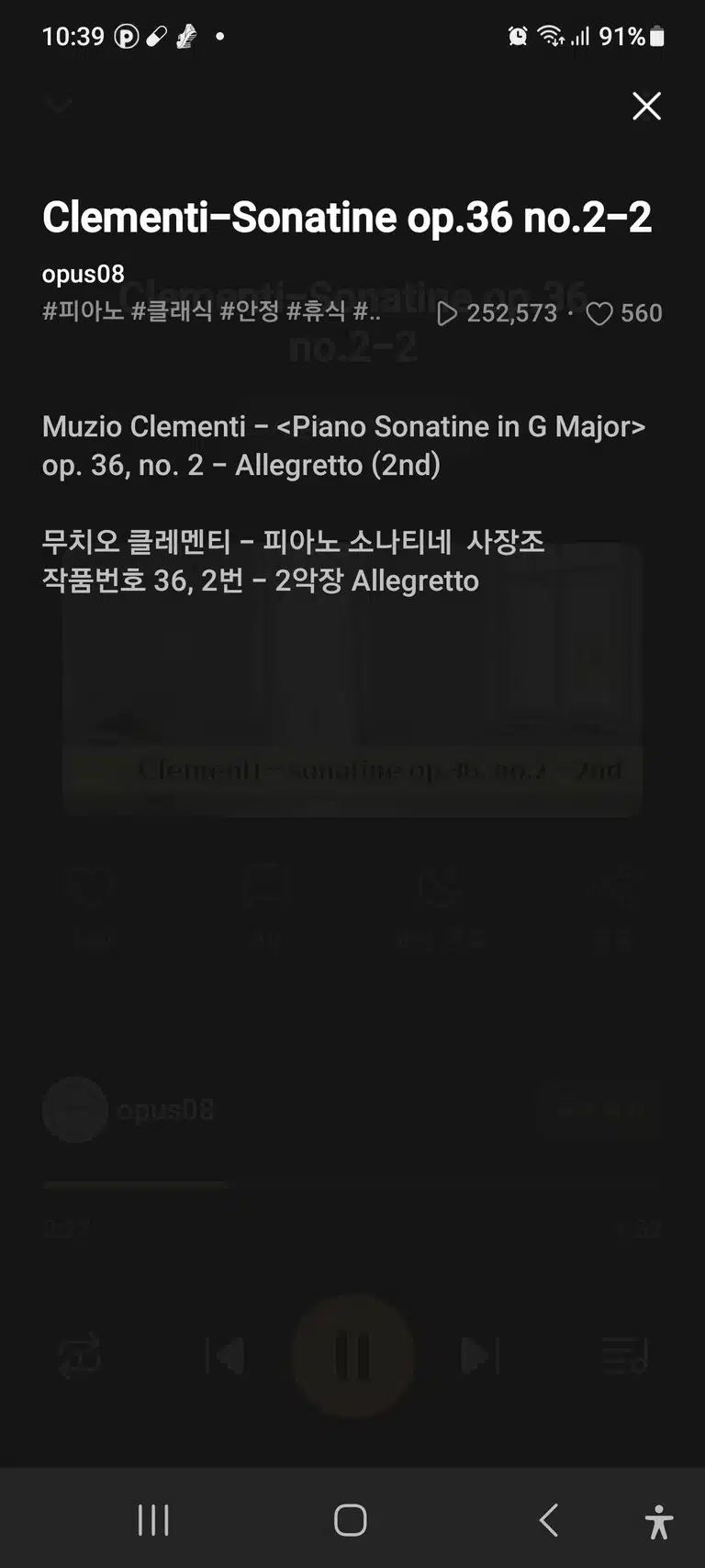Image resolution: width=705 pixels, height=1568 pixels.
Task: Go to the home screen
Action: 351,1520
